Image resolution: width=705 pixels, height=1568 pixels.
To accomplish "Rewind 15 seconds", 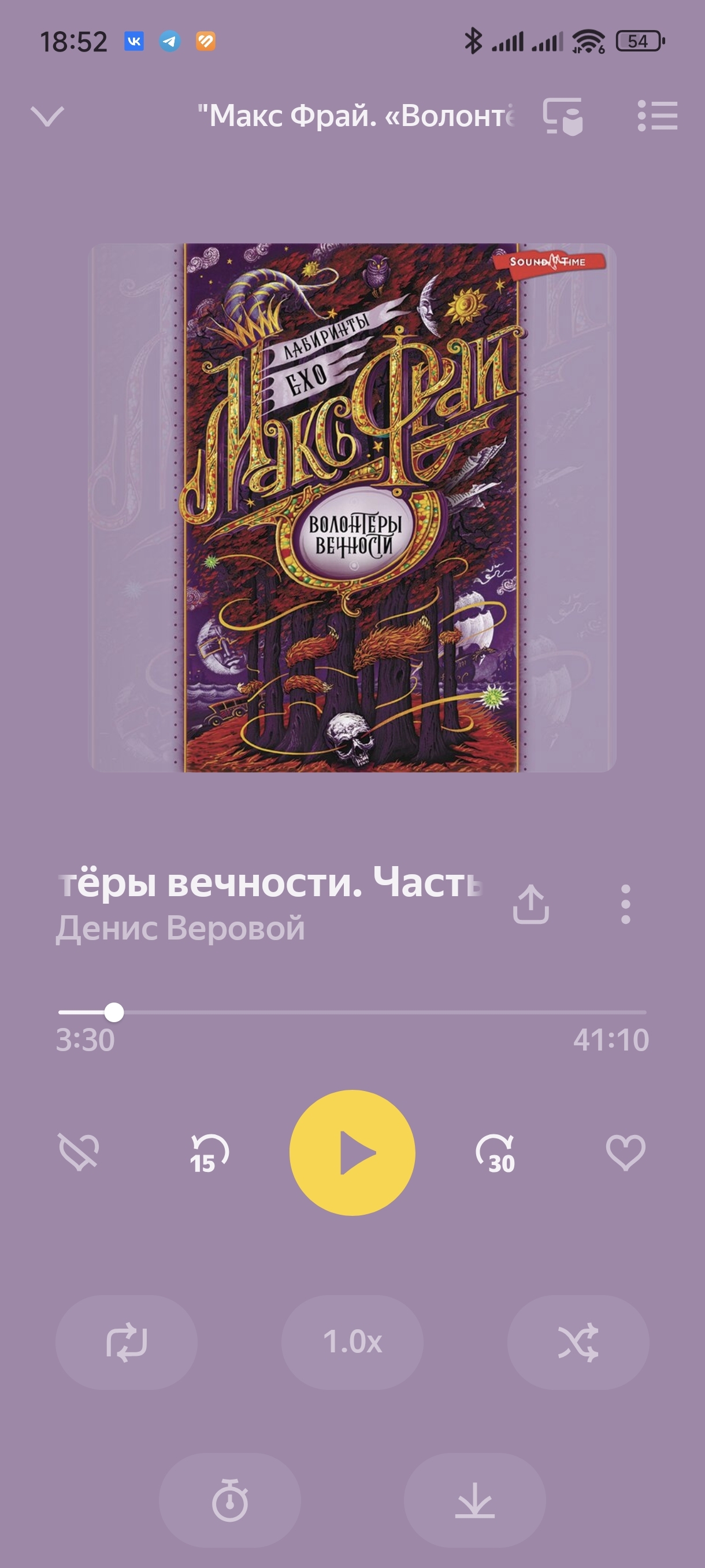I will coord(209,1152).
